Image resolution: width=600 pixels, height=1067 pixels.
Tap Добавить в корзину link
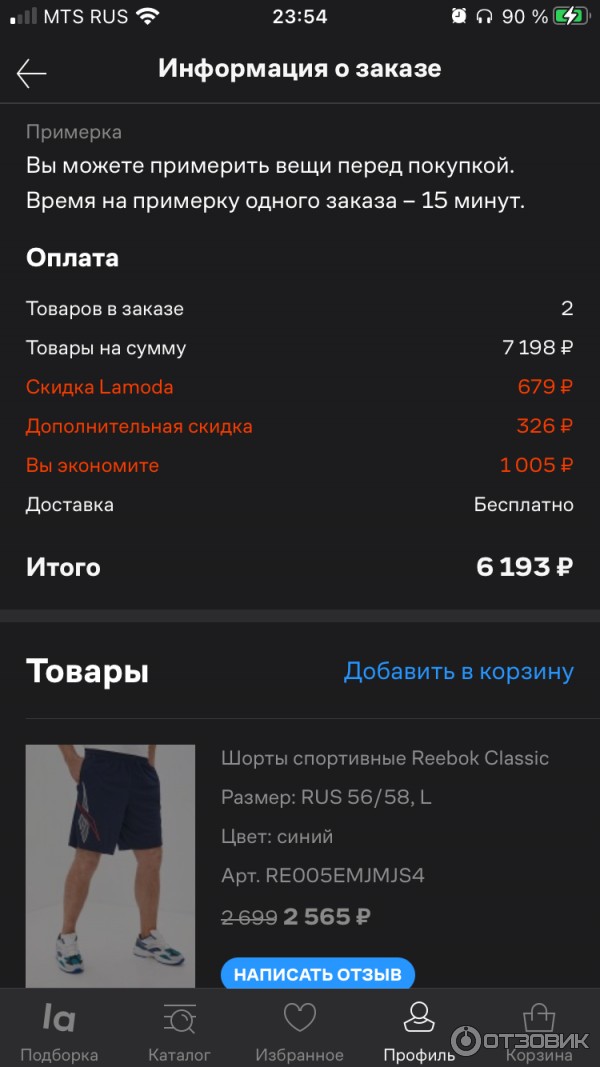coord(458,671)
